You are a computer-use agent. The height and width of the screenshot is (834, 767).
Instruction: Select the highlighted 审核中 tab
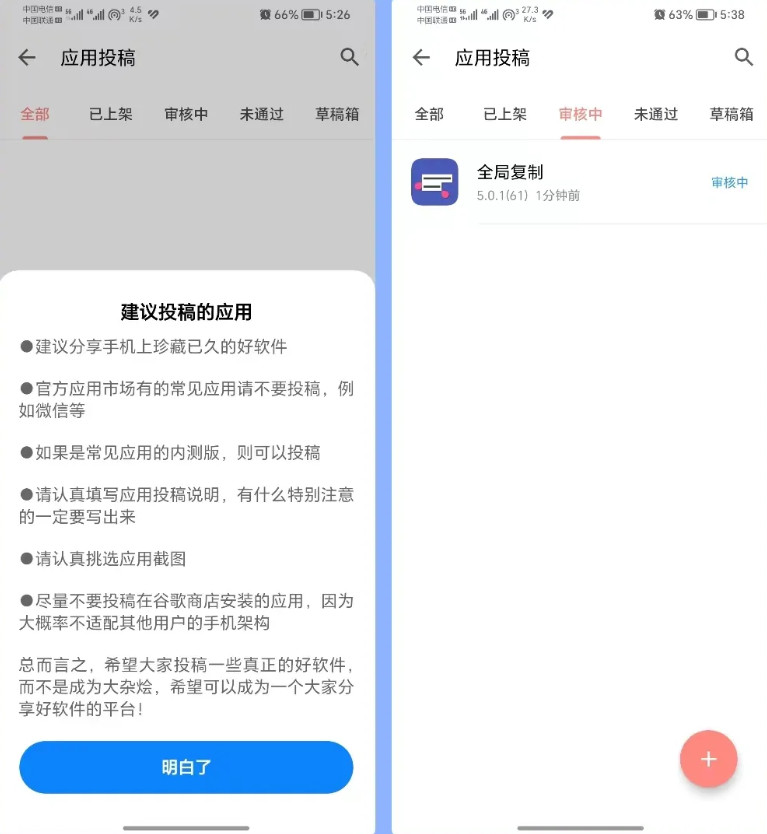point(580,115)
